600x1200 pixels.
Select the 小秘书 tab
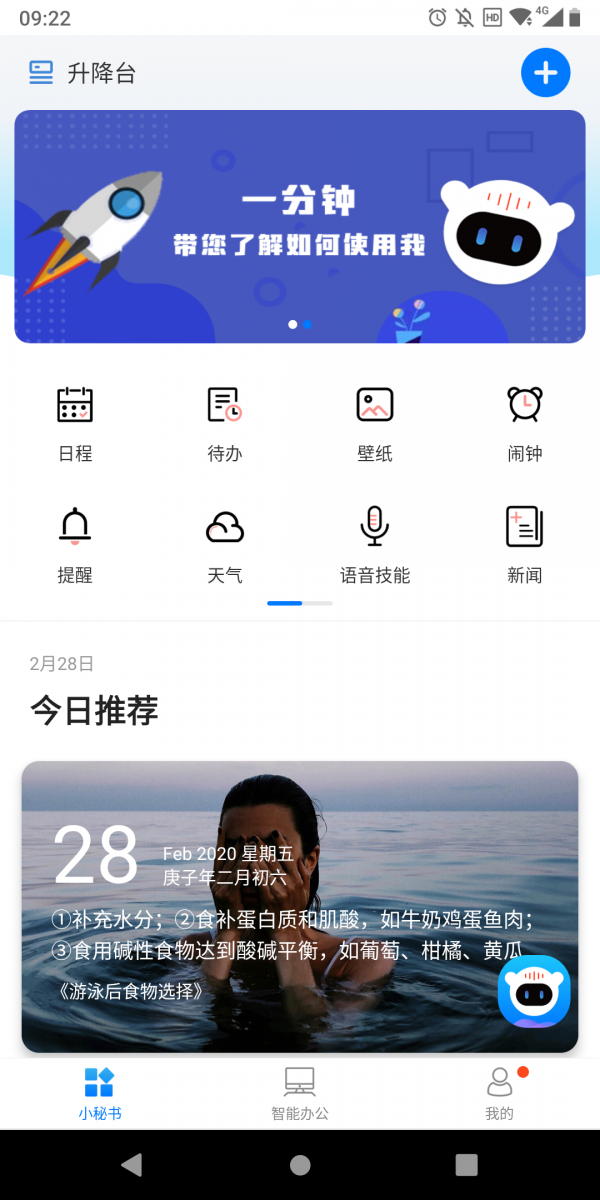click(100, 1093)
